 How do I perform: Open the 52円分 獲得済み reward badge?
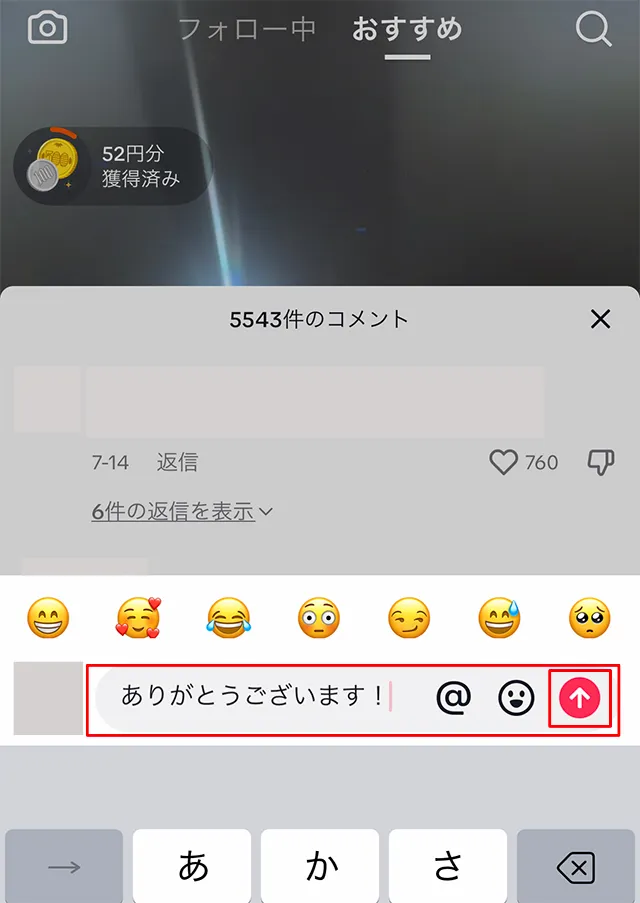pyautogui.click(x=110, y=166)
